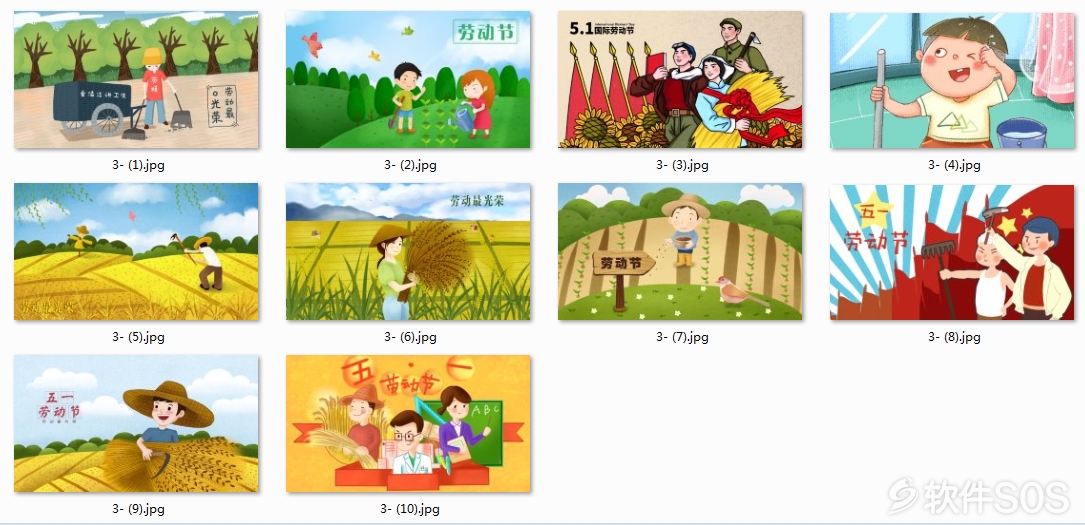This screenshot has height=525, width=1085.
Task: Select the last file 3- (10).jpg
Action: tap(408, 423)
